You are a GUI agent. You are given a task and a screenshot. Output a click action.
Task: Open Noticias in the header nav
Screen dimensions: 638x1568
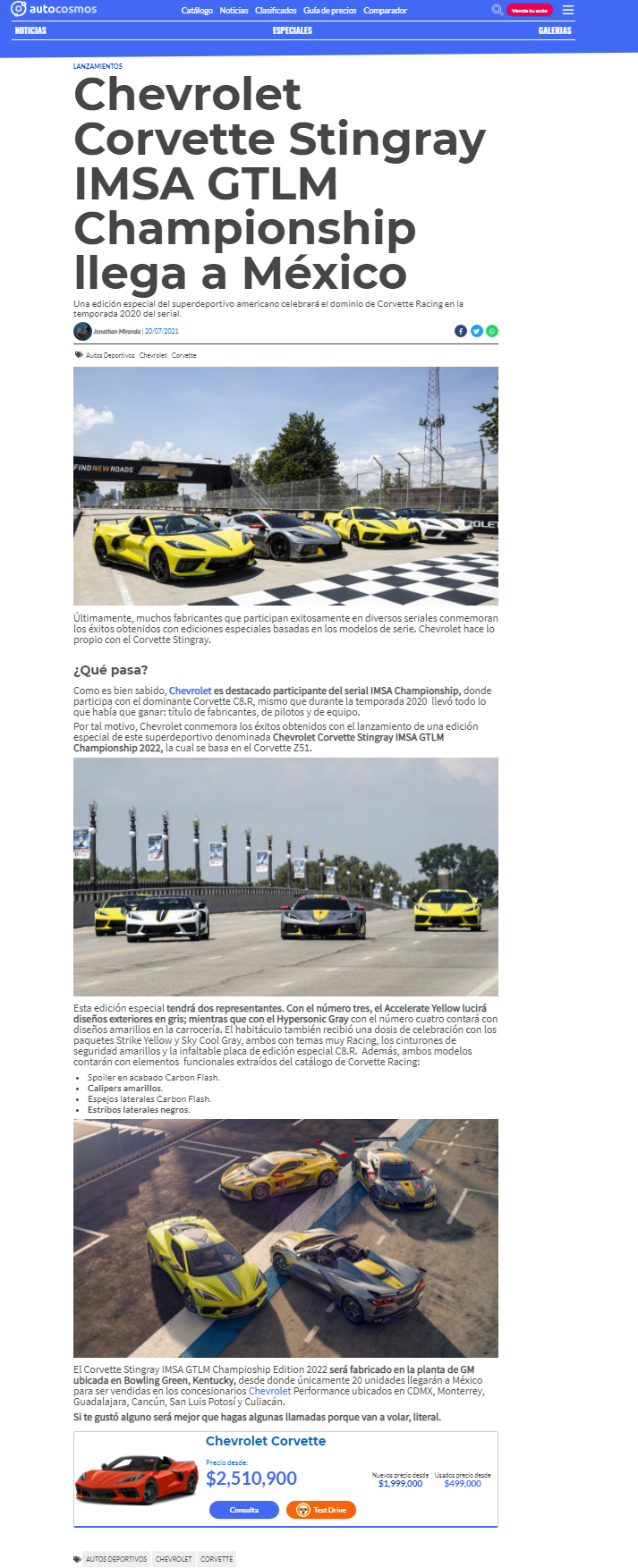click(234, 11)
